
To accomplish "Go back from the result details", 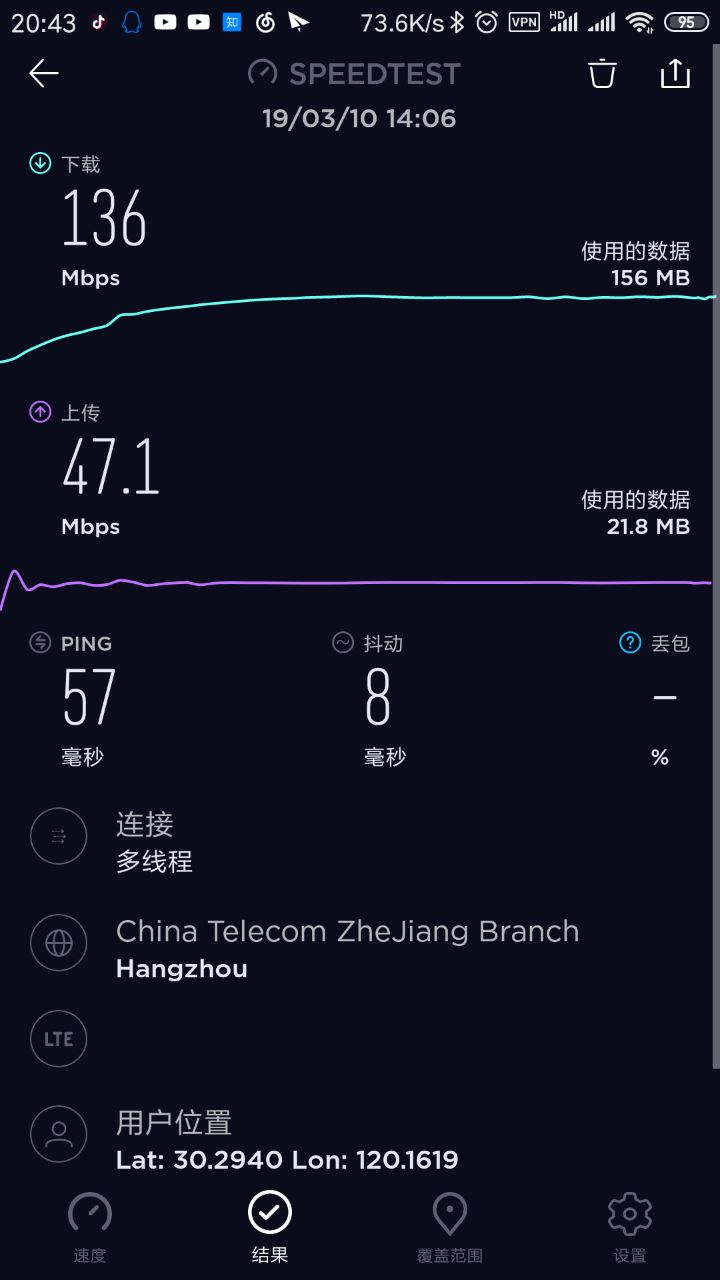I will pyautogui.click(x=44, y=73).
